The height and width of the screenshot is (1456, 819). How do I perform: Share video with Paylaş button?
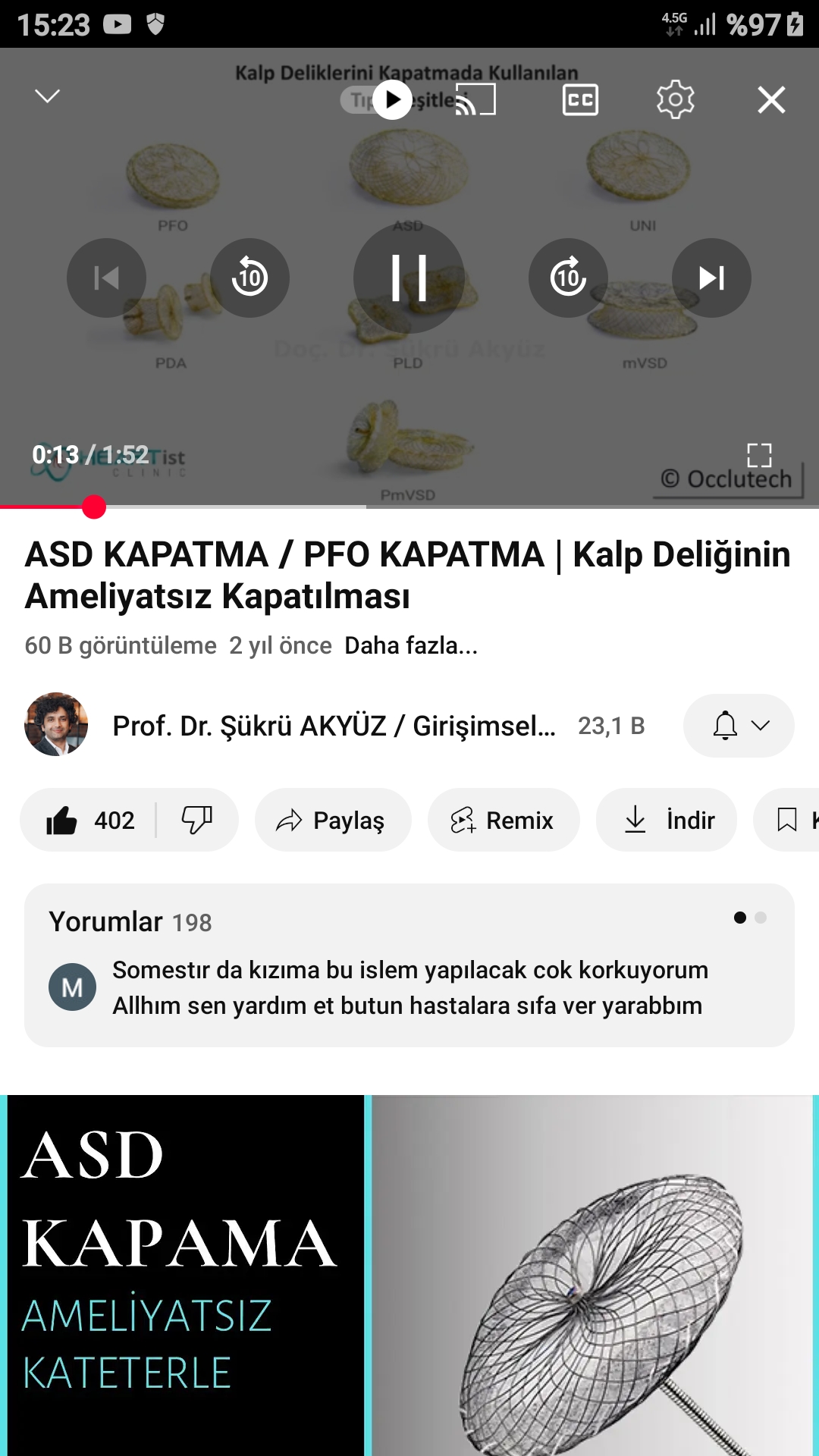point(332,820)
